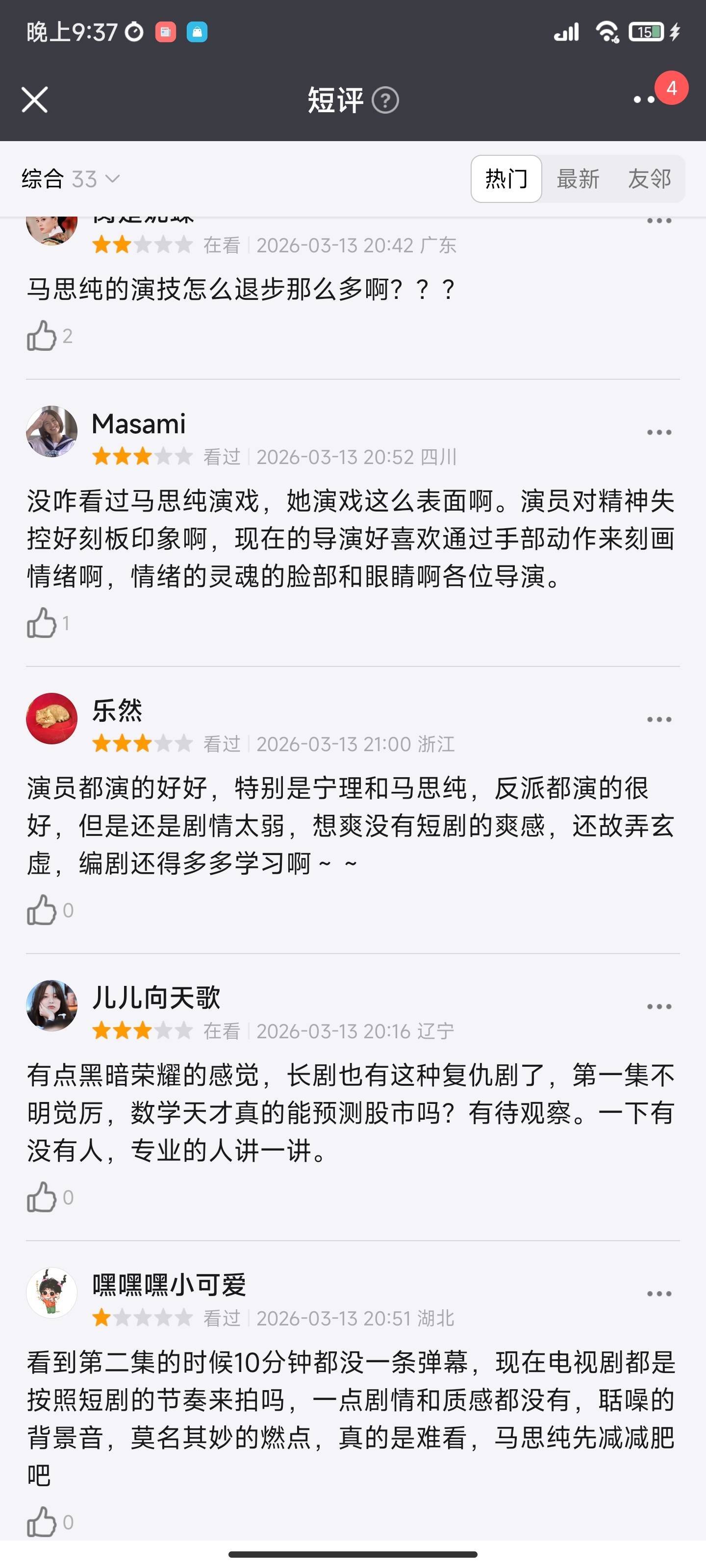The height and width of the screenshot is (1568, 706).
Task: View 乐然's profile
Action: pos(52,719)
